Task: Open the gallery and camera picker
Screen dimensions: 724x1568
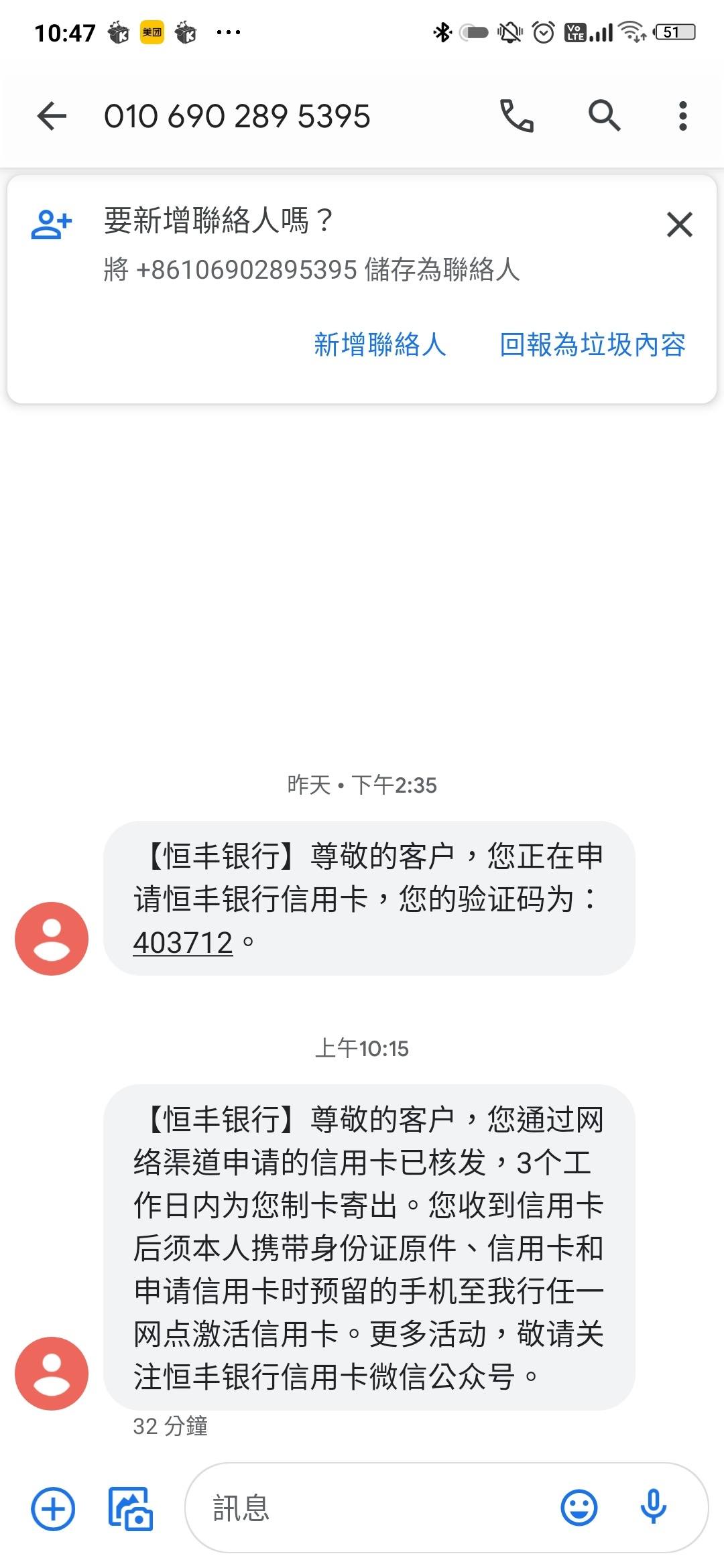Action: coord(131,1509)
